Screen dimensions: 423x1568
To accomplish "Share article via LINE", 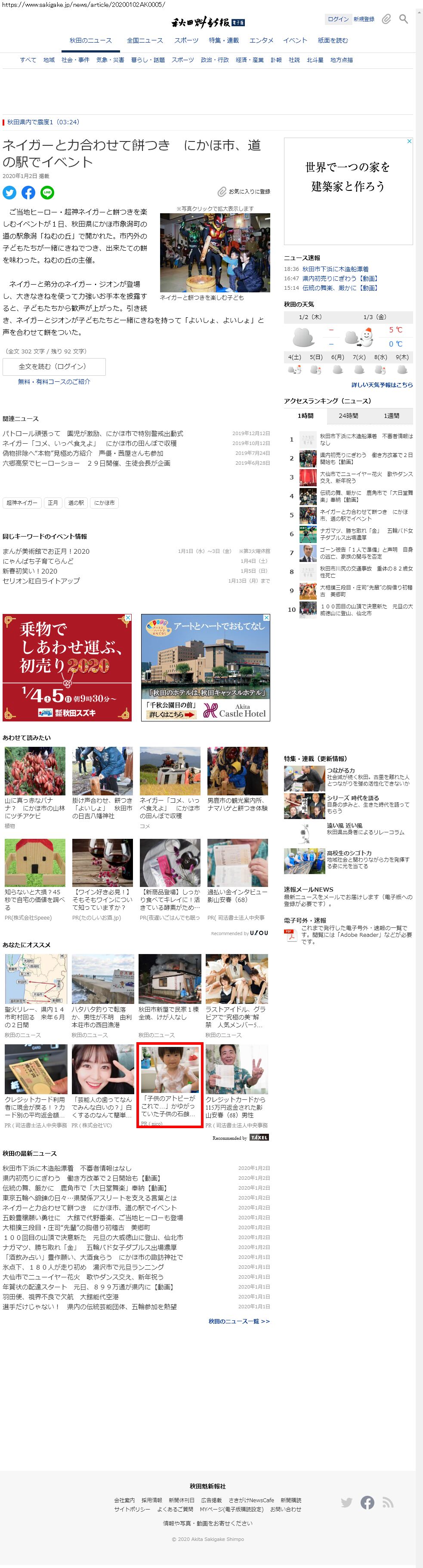I will pyautogui.click(x=47, y=192).
